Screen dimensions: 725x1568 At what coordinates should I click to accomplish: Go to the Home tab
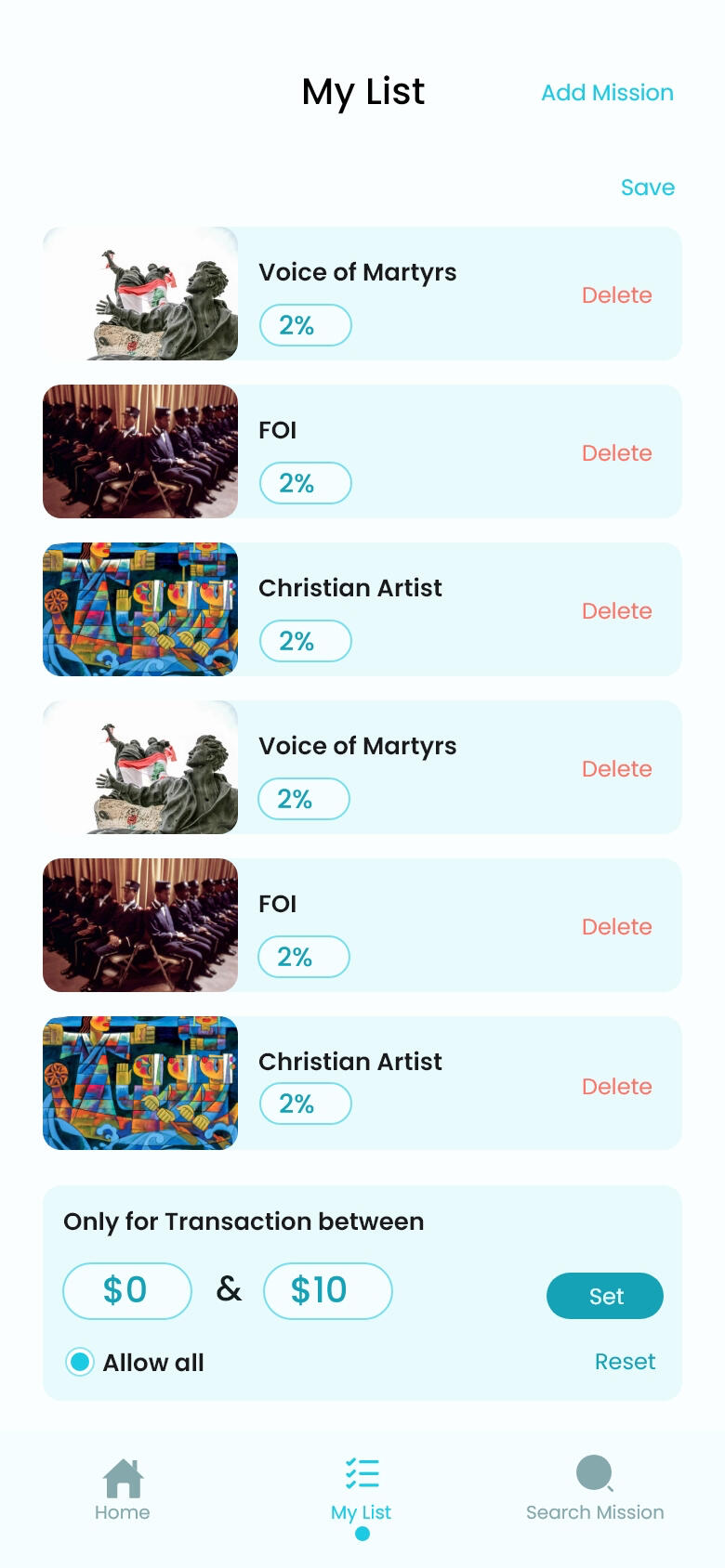coord(122,1489)
